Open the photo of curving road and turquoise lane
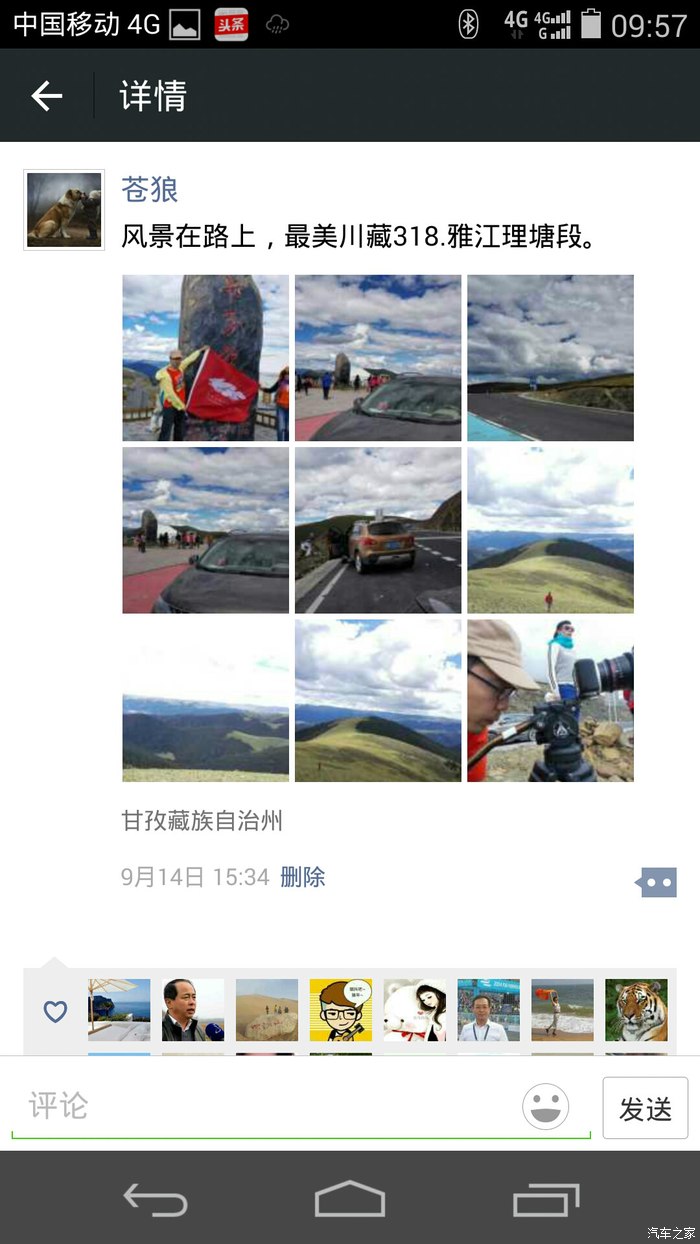This screenshot has width=700, height=1244. (x=550, y=358)
